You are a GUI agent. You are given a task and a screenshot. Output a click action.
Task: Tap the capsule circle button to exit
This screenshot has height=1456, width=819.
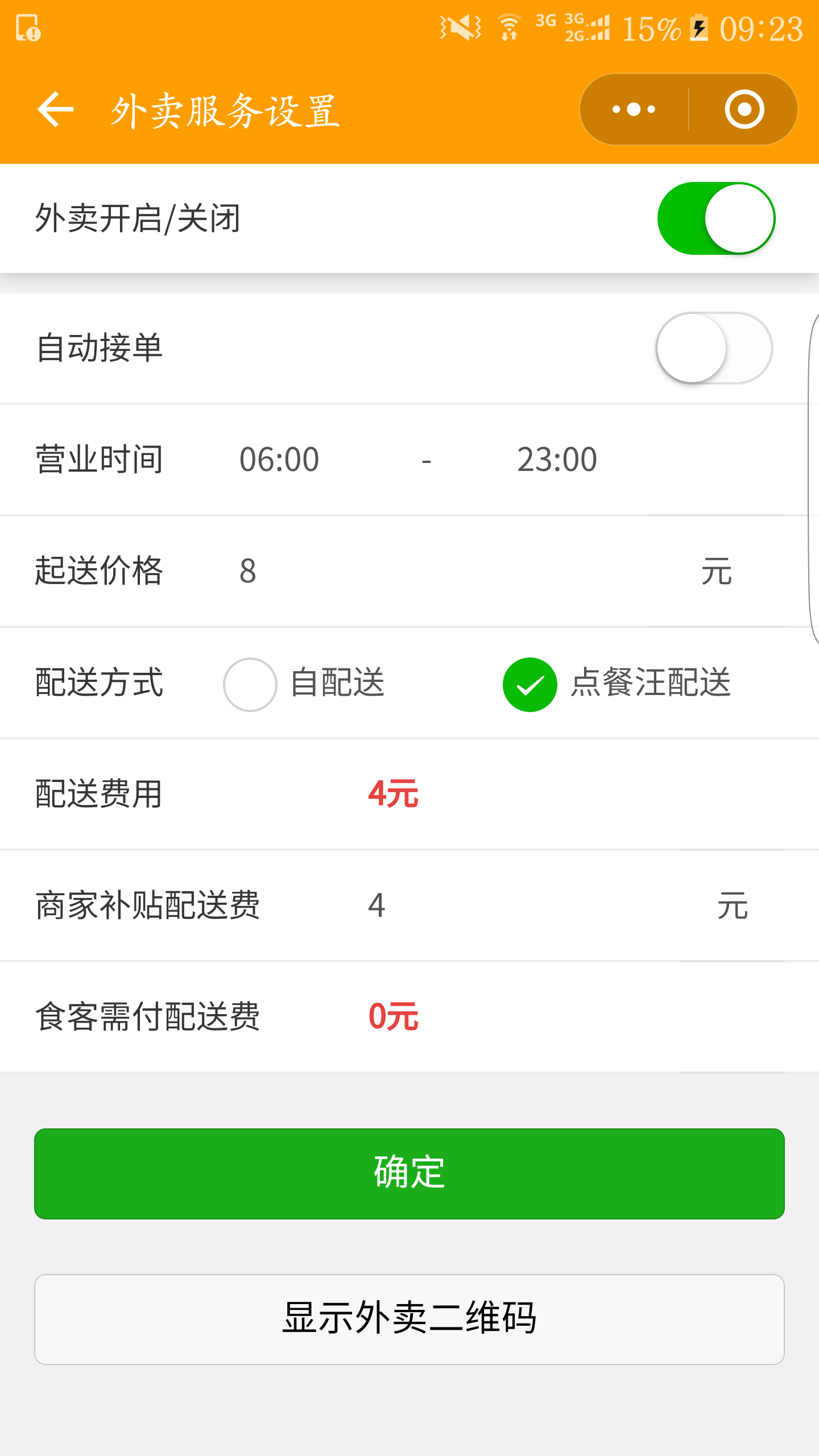coord(743,109)
